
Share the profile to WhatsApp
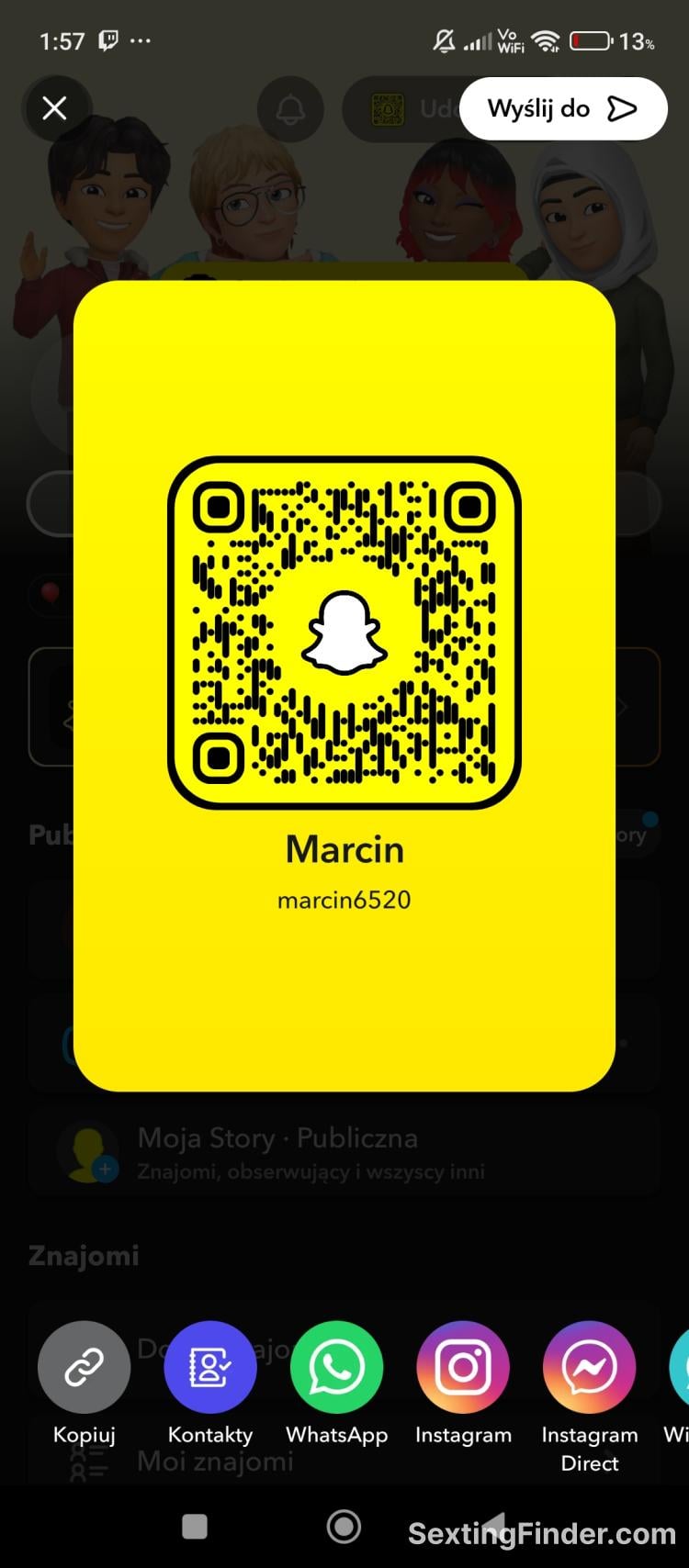point(336,1367)
